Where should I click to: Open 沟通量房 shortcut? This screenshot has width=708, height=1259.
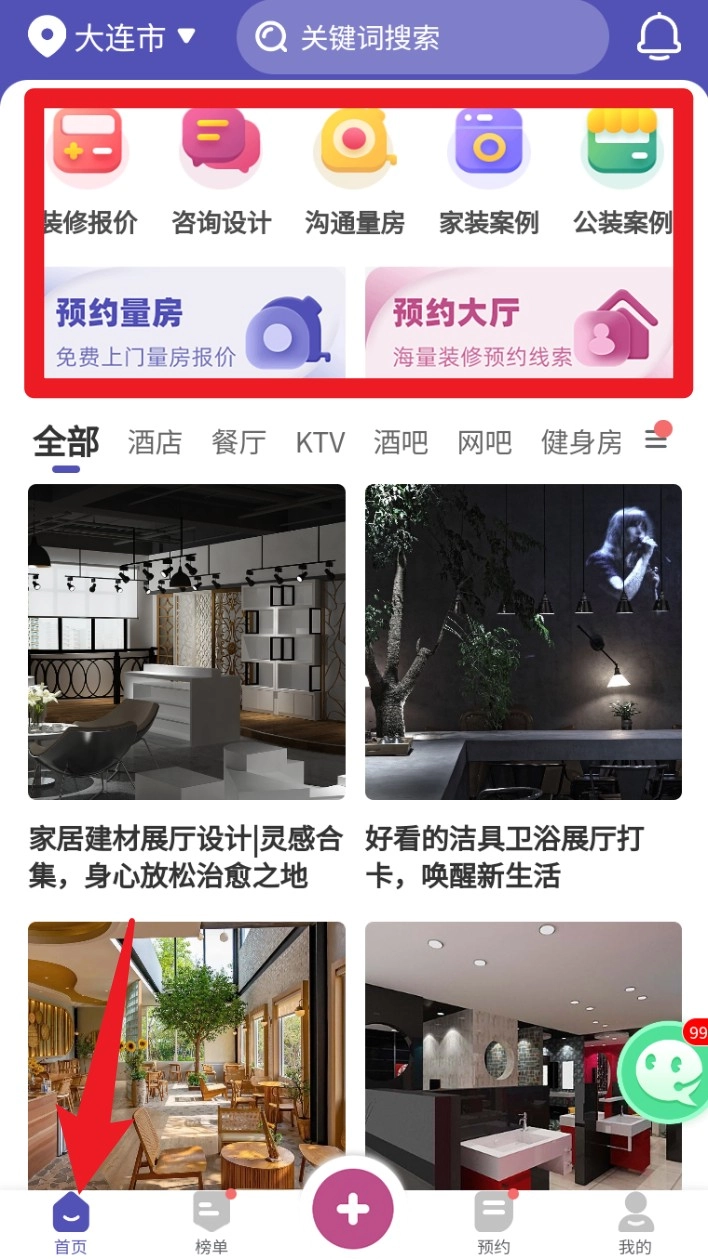tap(355, 170)
